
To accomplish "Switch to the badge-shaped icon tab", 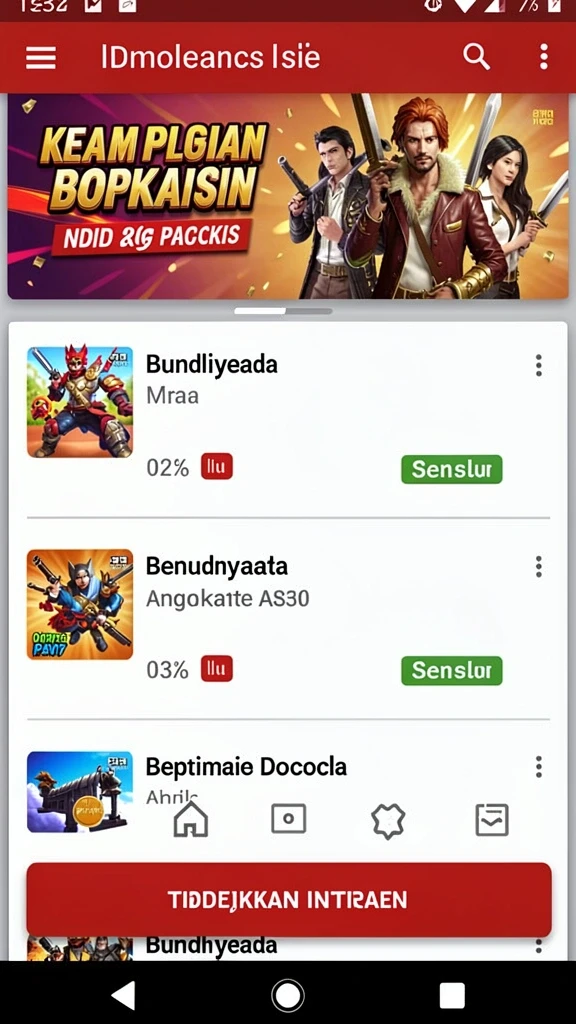I will pyautogui.click(x=388, y=820).
